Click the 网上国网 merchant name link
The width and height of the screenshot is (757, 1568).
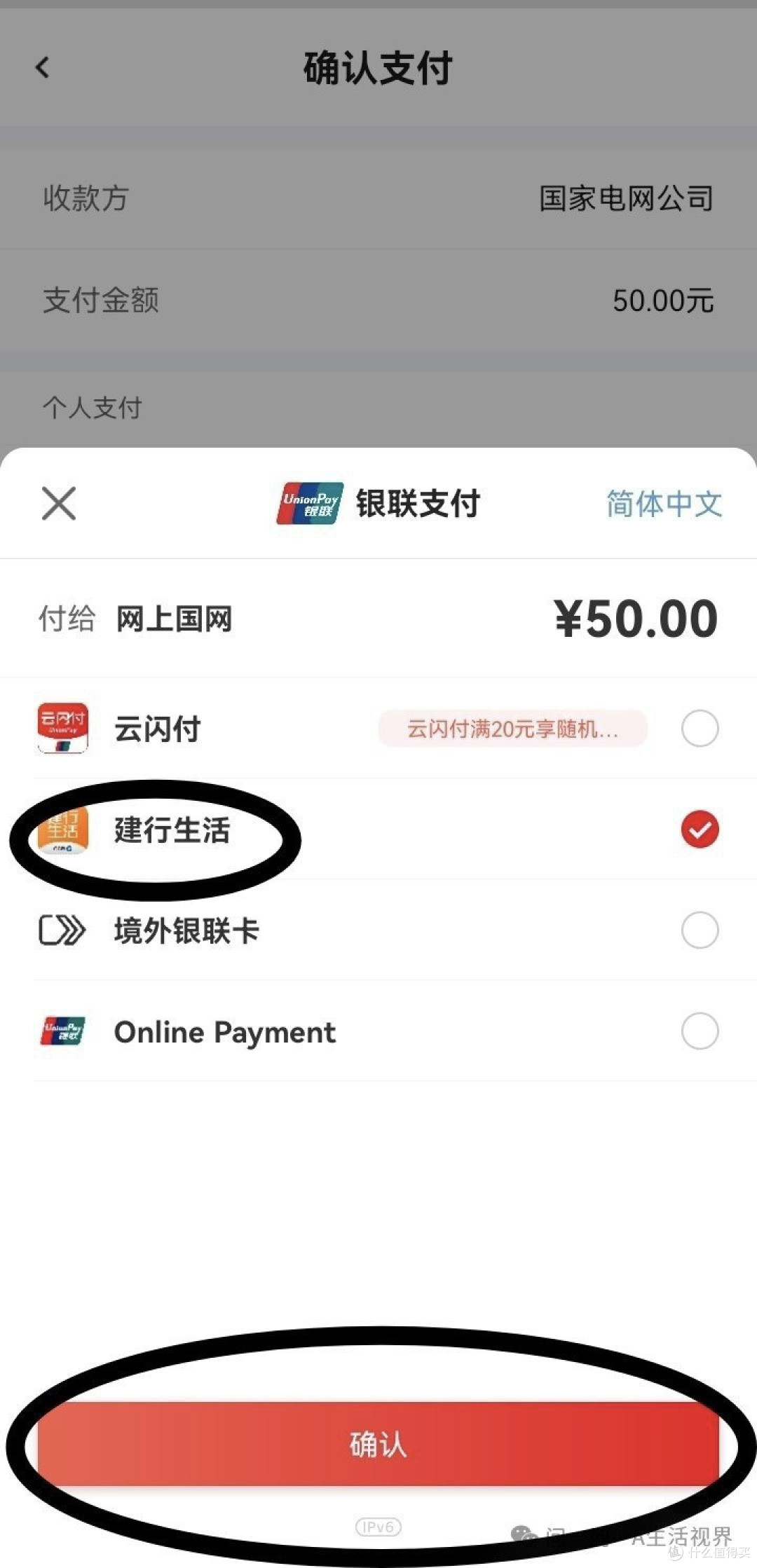175,618
